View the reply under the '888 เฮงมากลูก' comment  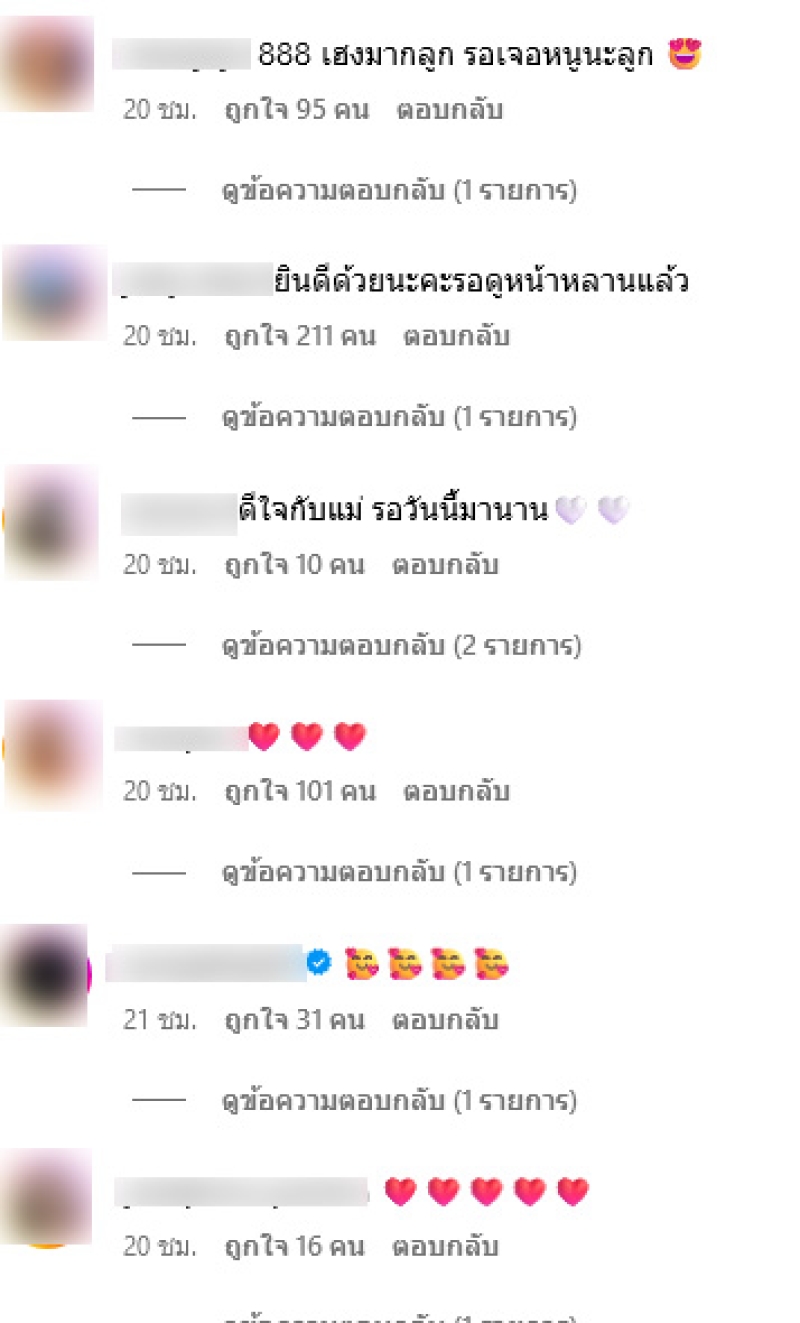[399, 191]
